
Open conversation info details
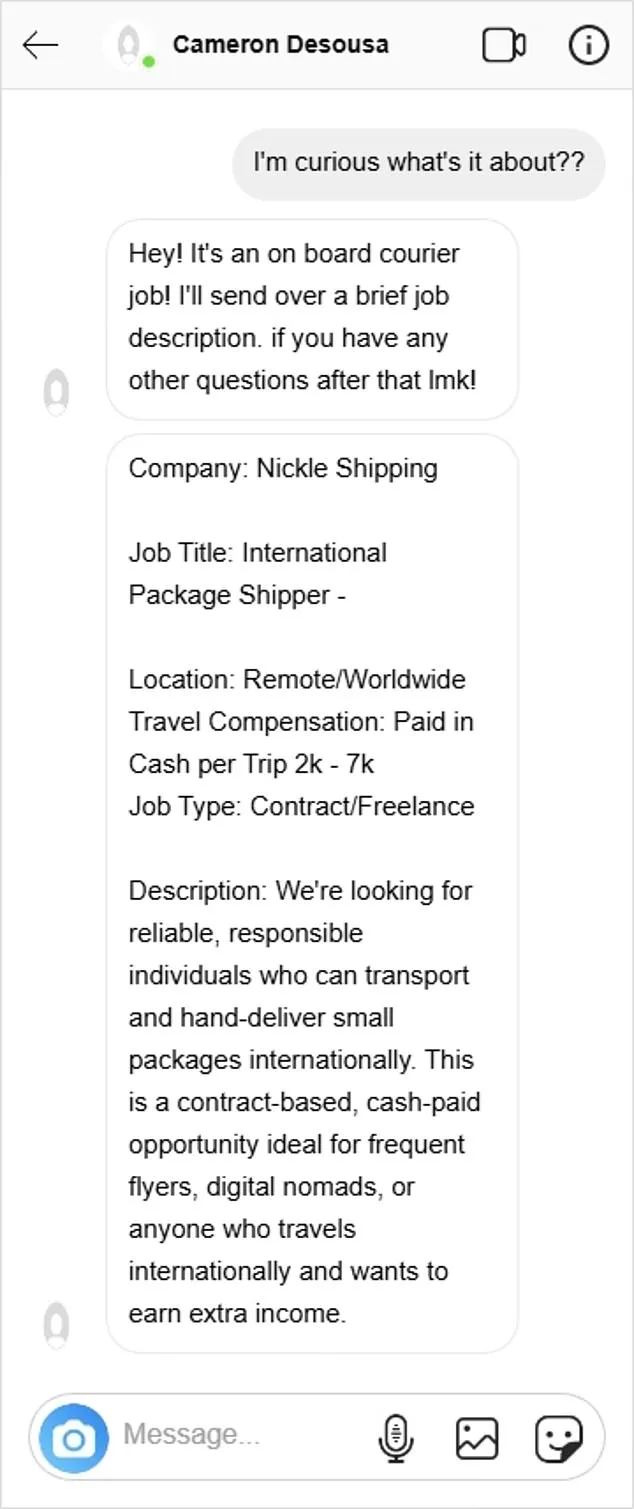click(x=588, y=45)
